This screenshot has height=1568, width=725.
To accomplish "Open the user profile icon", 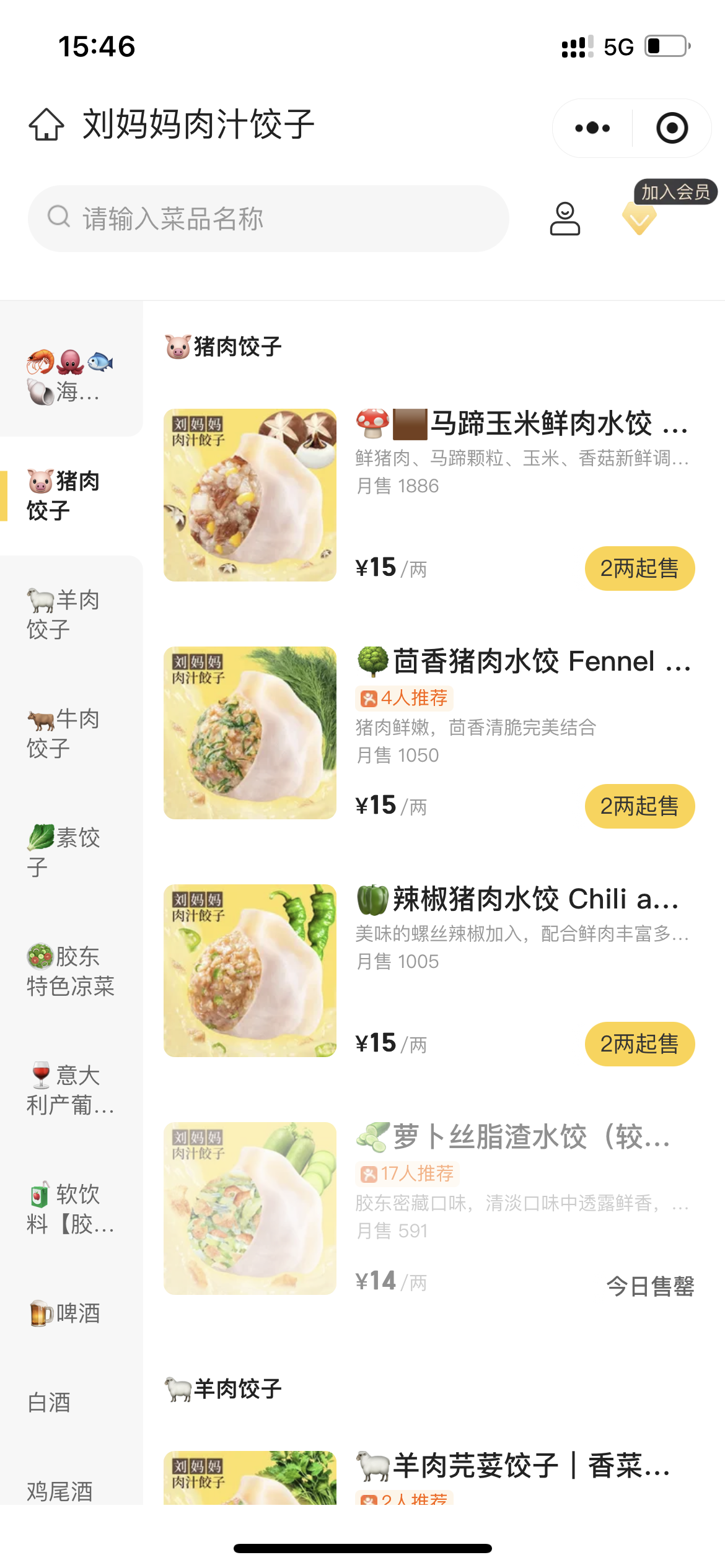I will pos(565,219).
